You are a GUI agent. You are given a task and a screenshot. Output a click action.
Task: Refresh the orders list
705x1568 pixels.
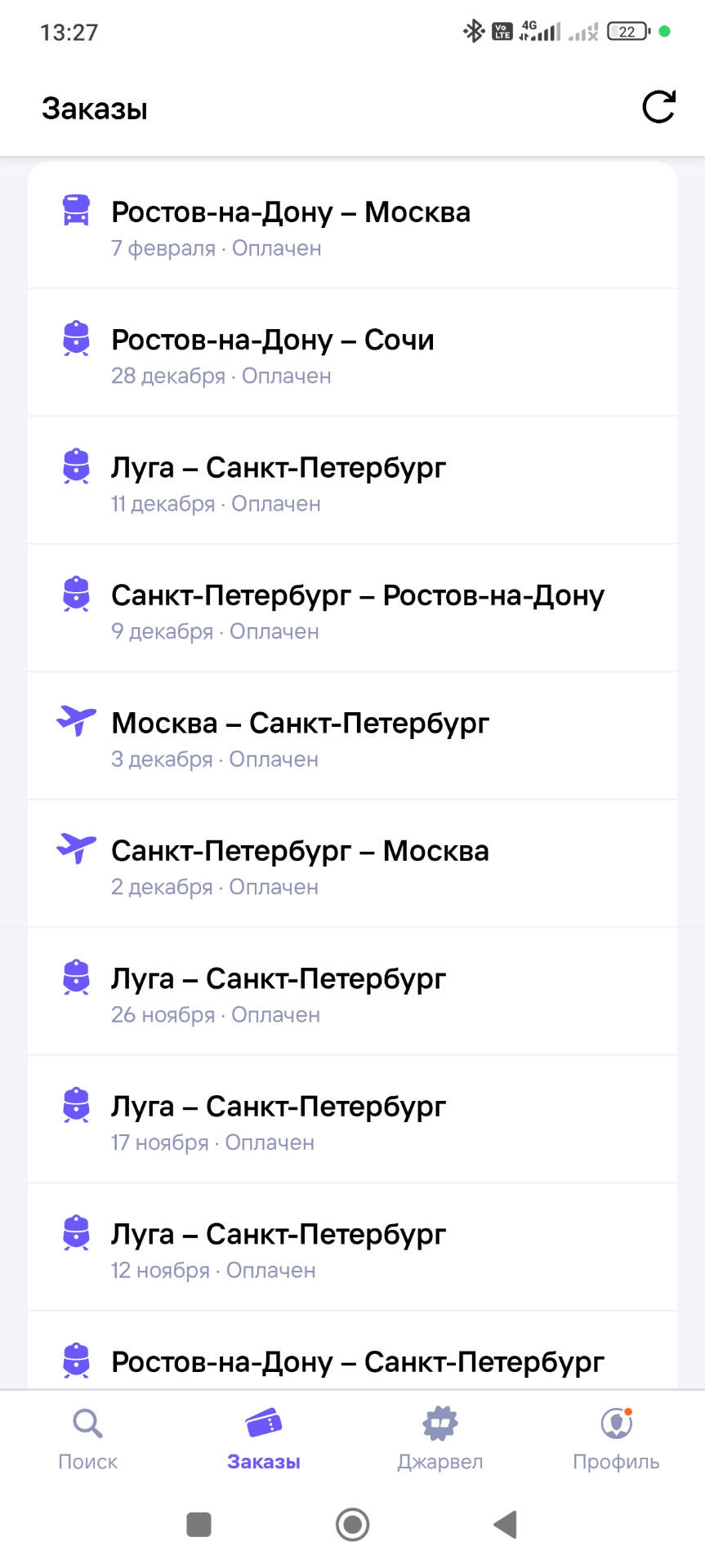point(658,107)
